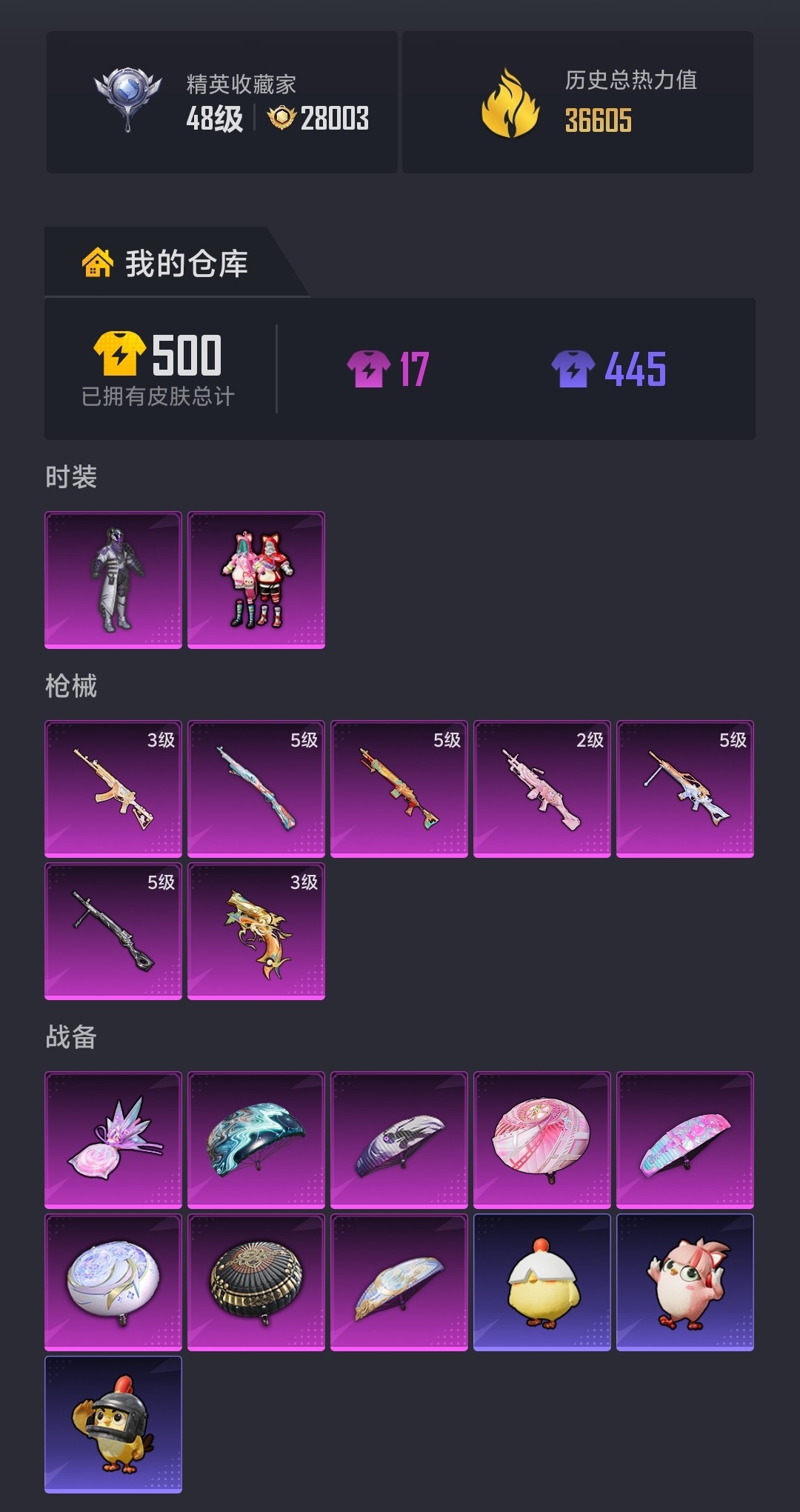Viewport: 800px width, 1512px height.
Task: Open the level 3 golden pistol skin
Action: [256, 931]
